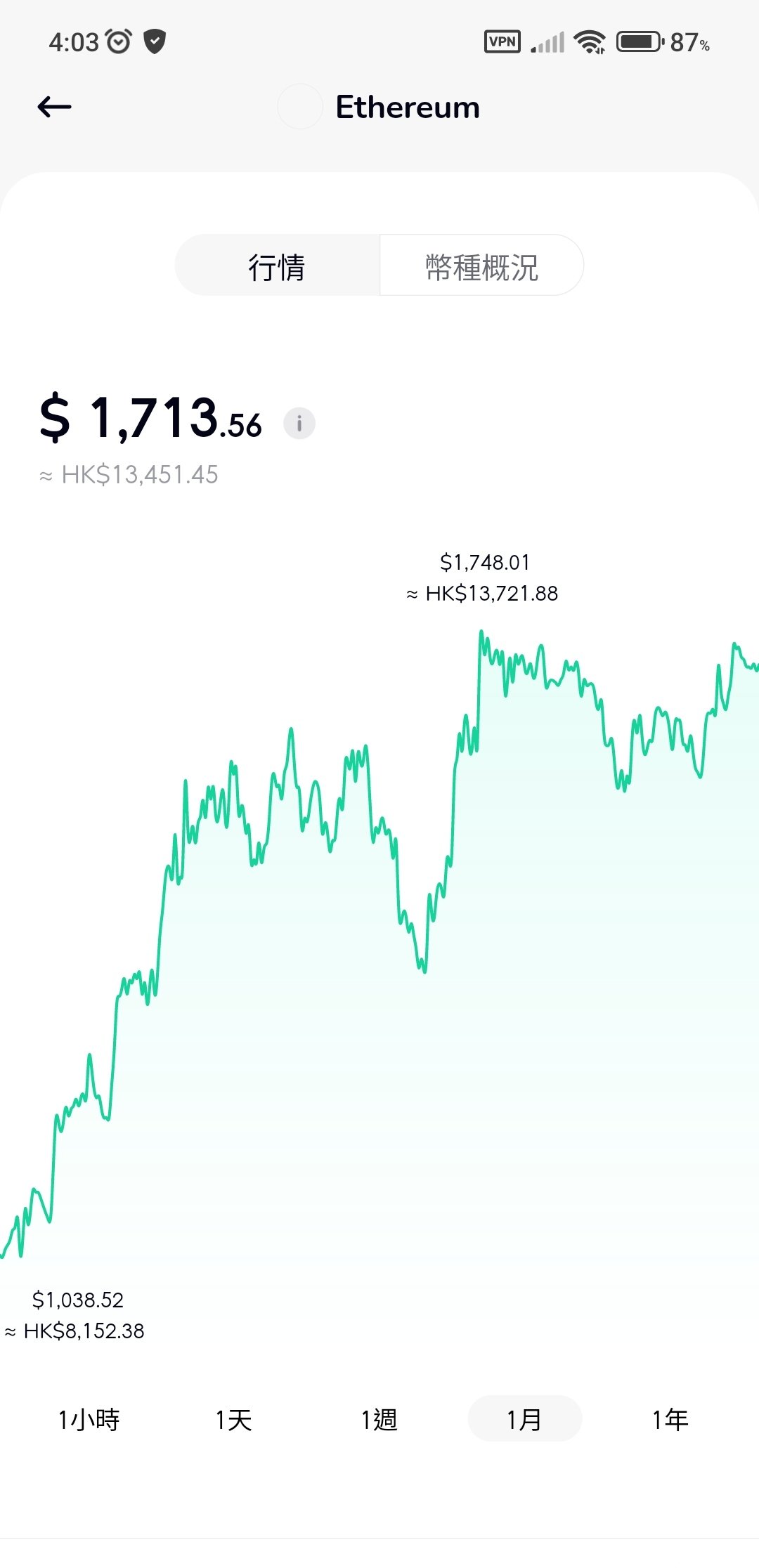
Task: Choose the 1月 time range
Action: (x=524, y=1419)
